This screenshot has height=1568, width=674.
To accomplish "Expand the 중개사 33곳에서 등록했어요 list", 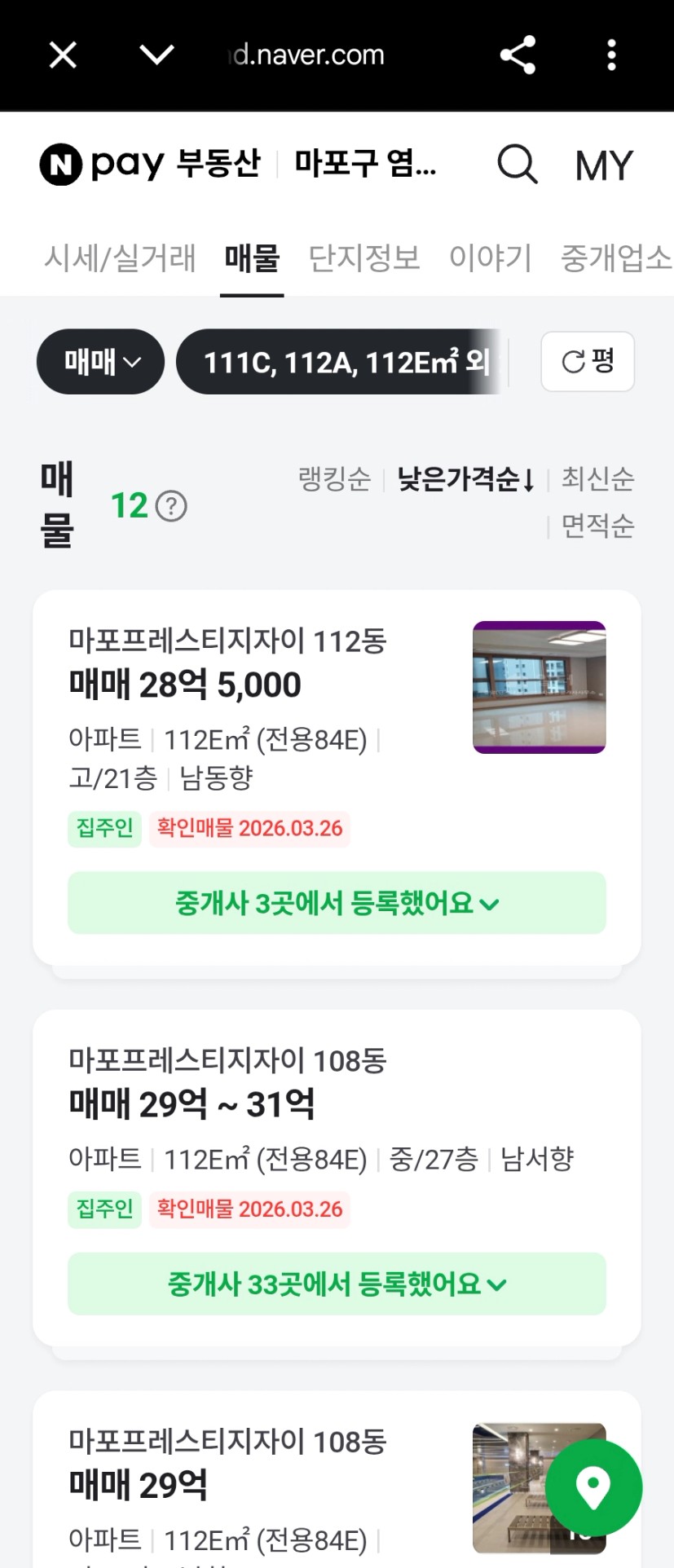I will (337, 1284).
